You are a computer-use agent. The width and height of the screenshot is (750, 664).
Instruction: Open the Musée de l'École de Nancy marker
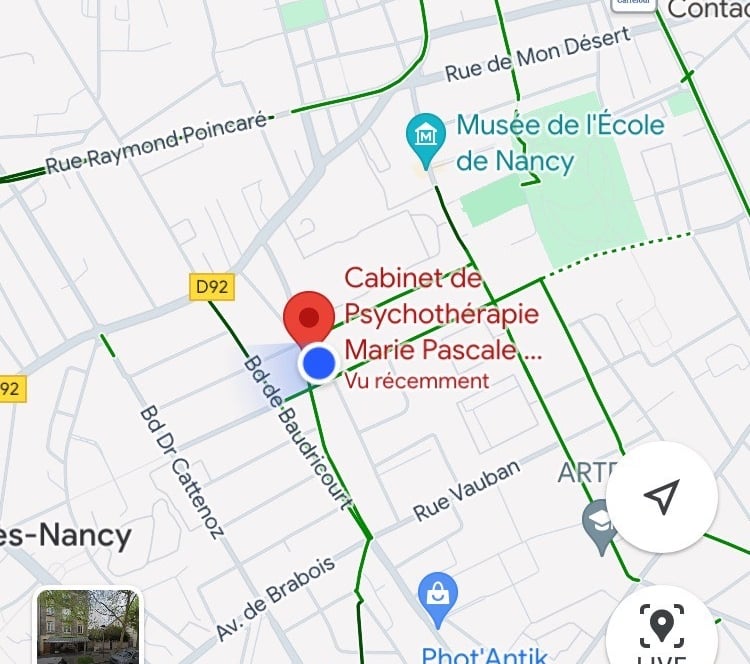click(x=426, y=135)
